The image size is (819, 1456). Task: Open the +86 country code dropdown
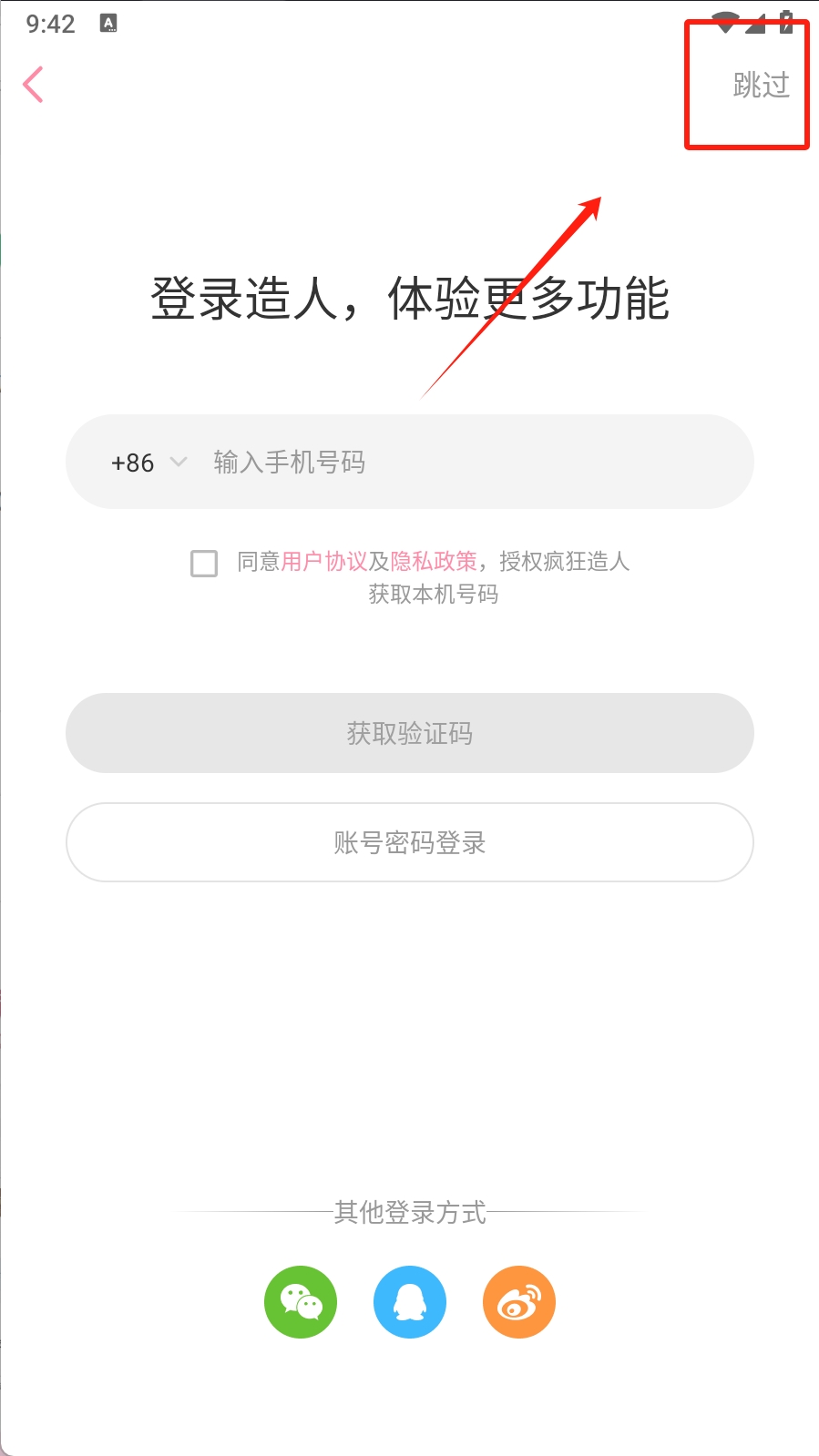(148, 463)
